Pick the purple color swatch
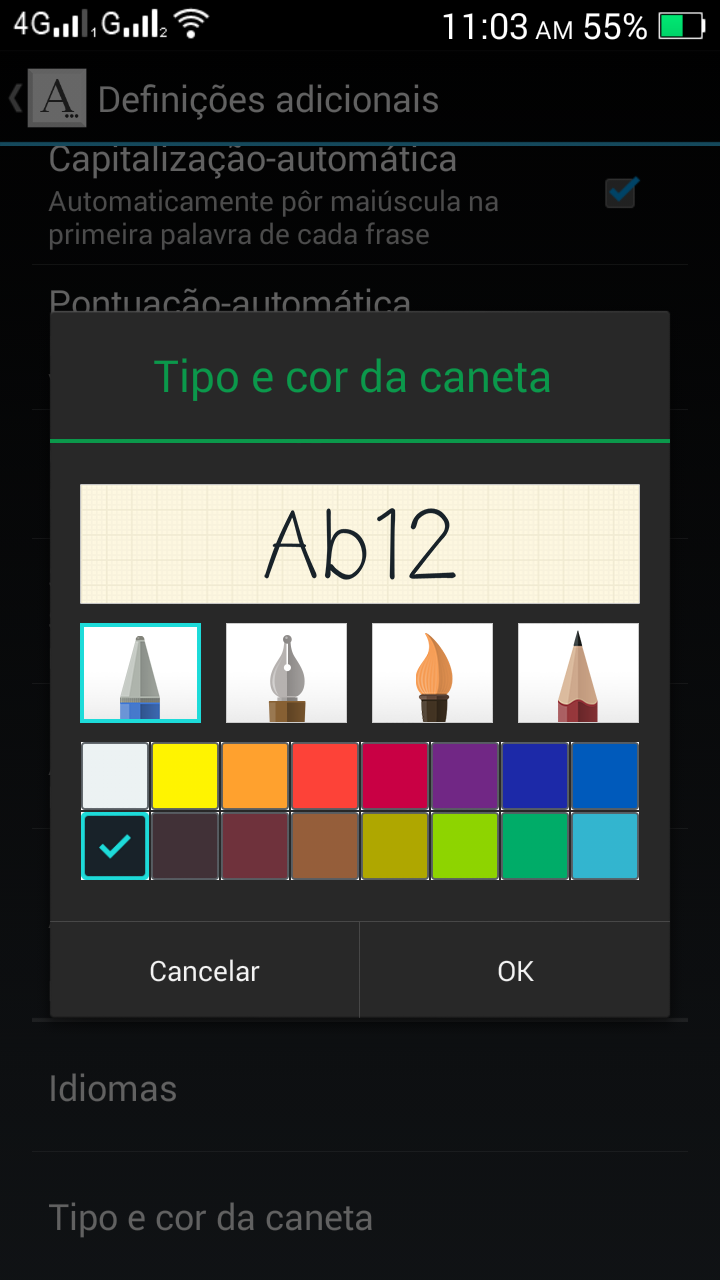Image resolution: width=720 pixels, height=1280 pixels. click(465, 775)
